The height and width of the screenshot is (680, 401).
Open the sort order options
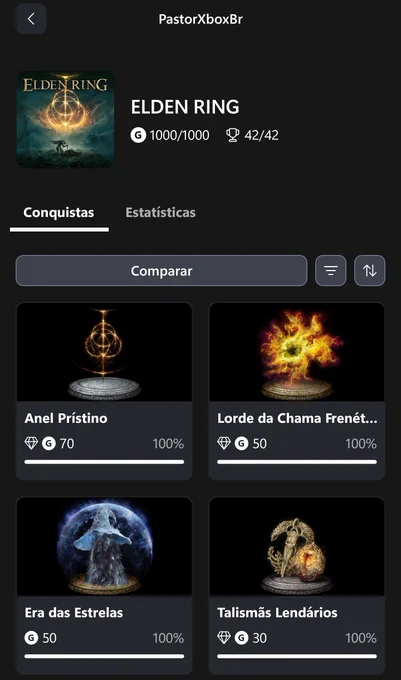pos(369,271)
